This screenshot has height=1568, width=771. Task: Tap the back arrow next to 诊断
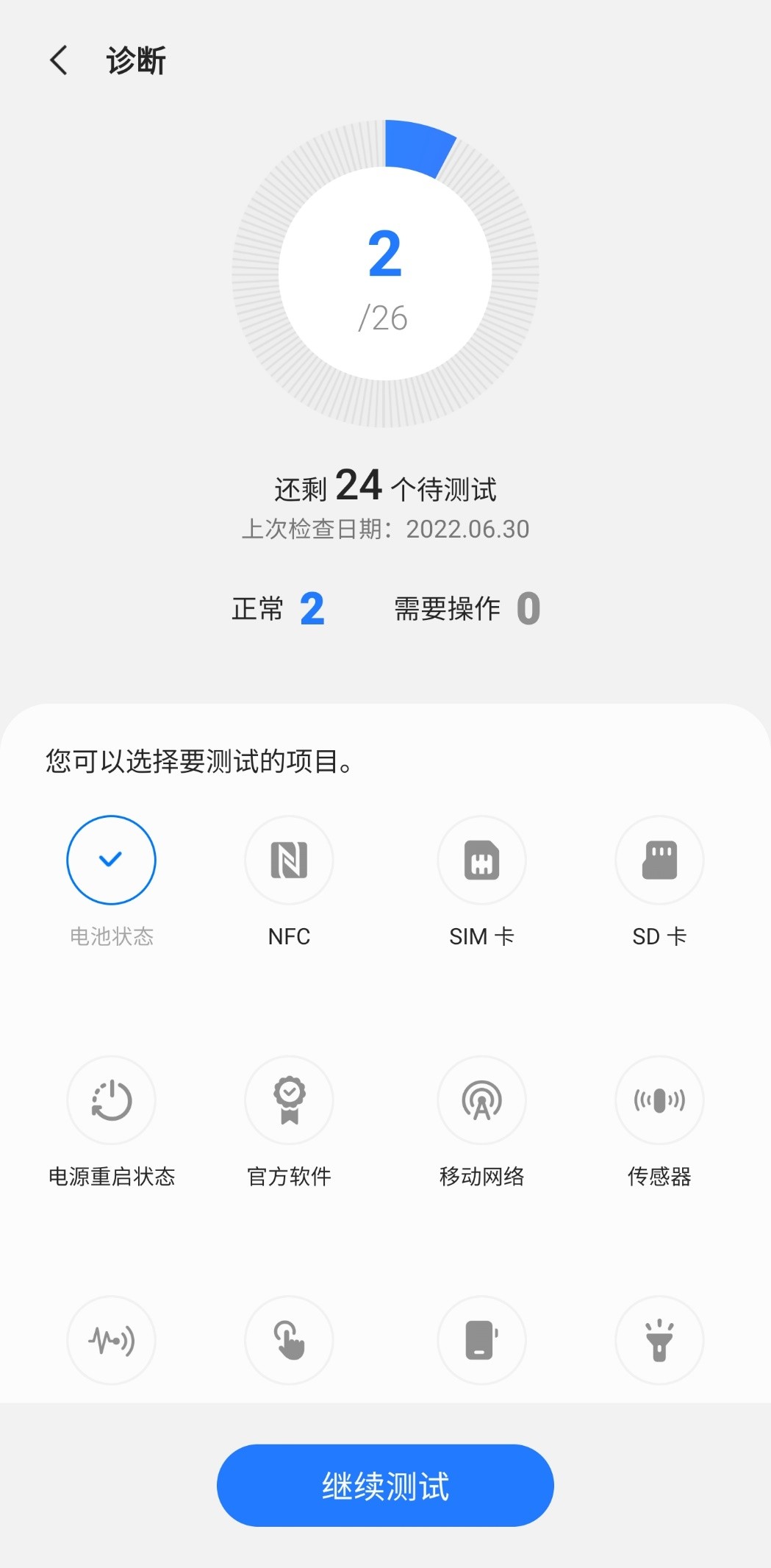tap(59, 60)
